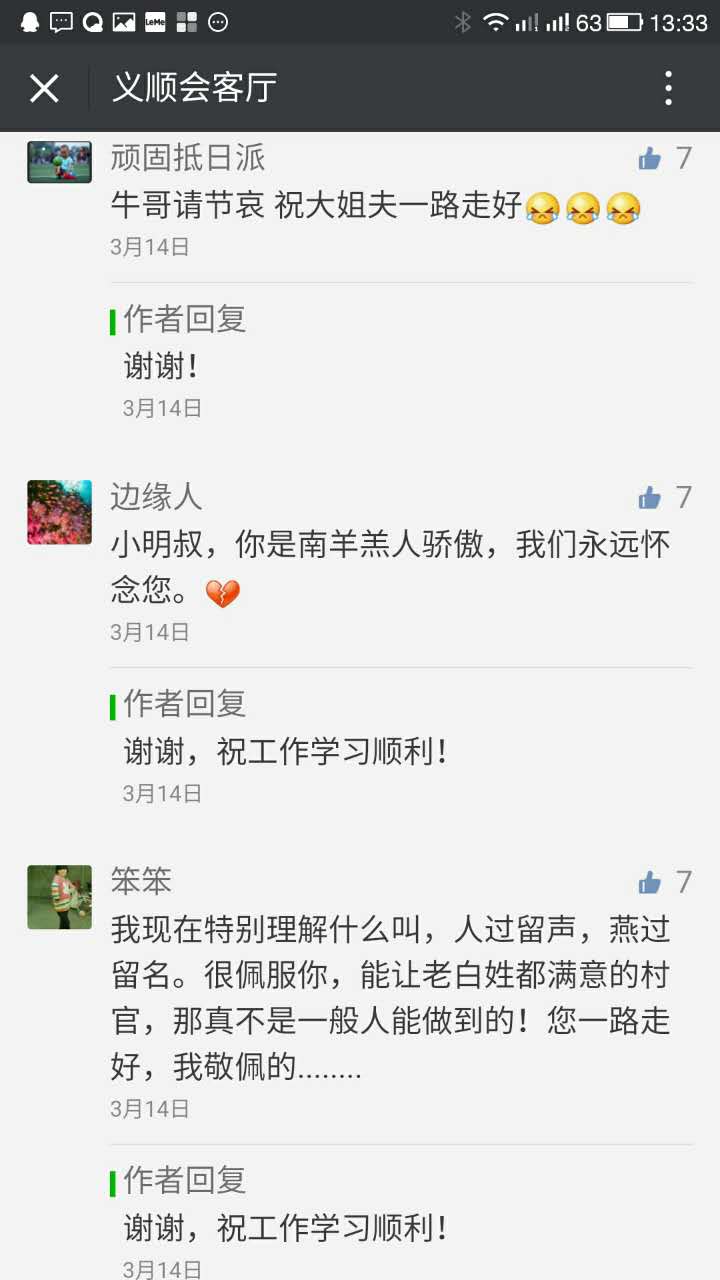Open the overflow menu
This screenshot has width=720, height=1280.
tap(668, 88)
